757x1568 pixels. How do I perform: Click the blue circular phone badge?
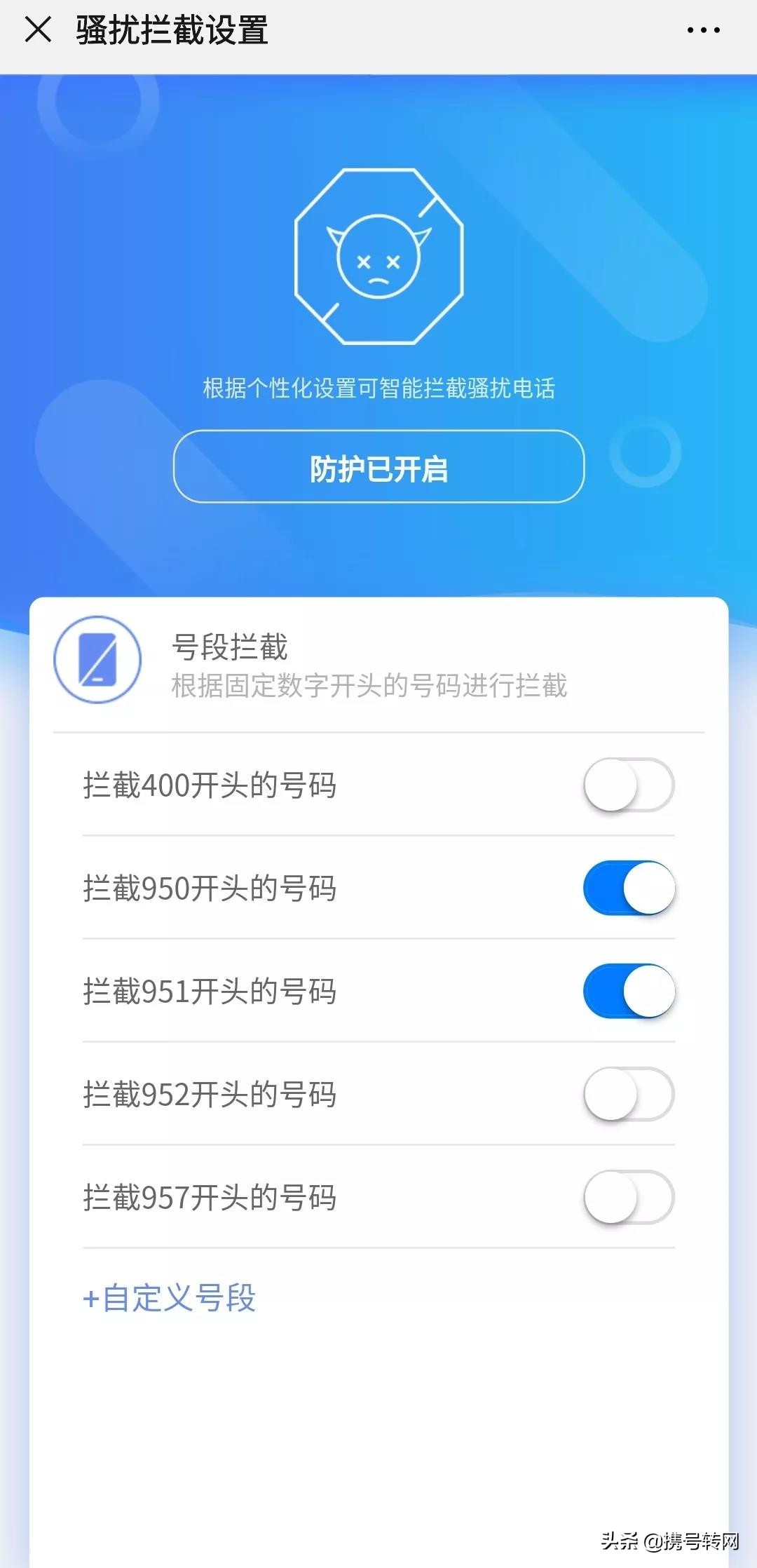click(x=97, y=658)
